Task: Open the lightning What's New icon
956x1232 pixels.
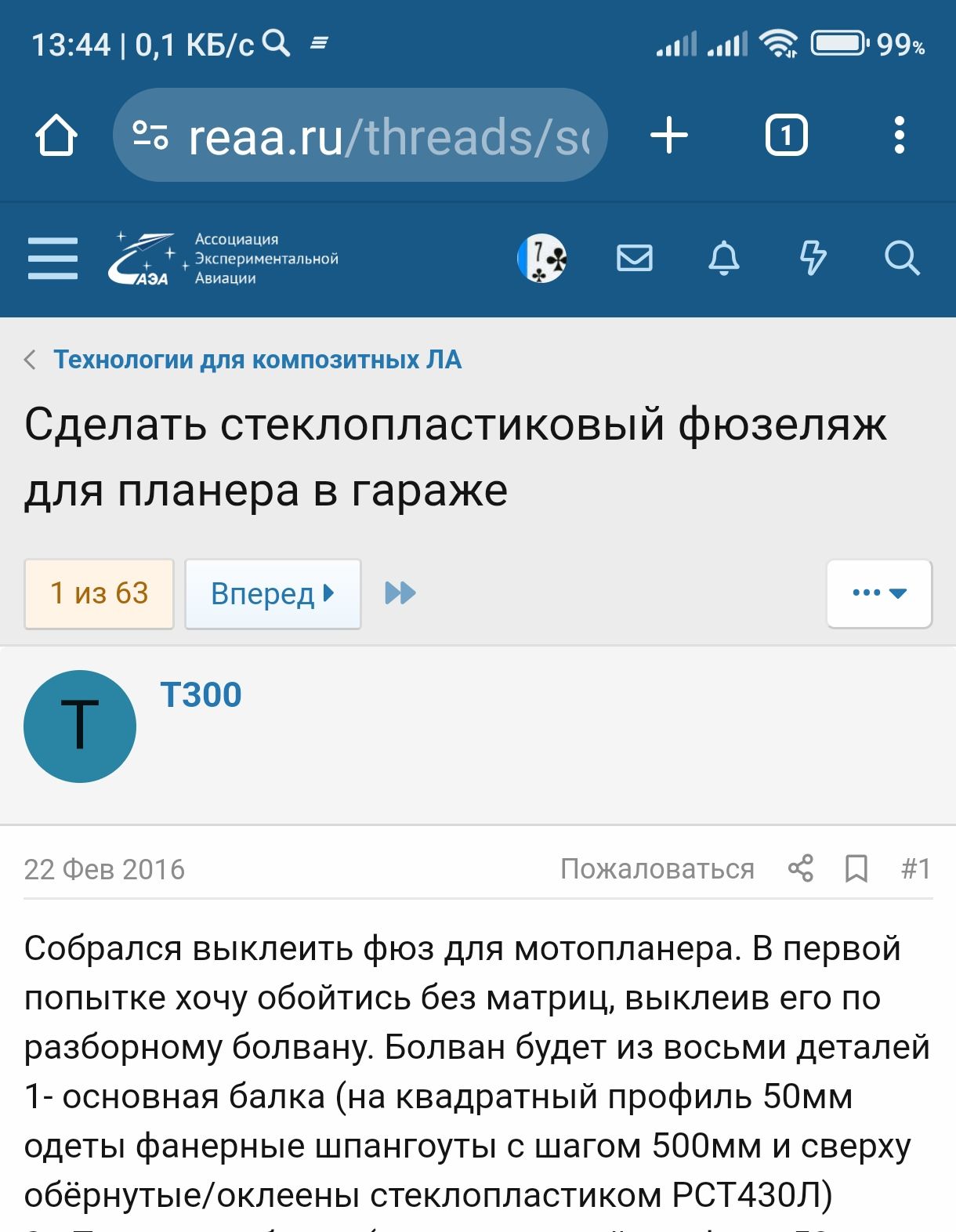Action: [x=813, y=258]
